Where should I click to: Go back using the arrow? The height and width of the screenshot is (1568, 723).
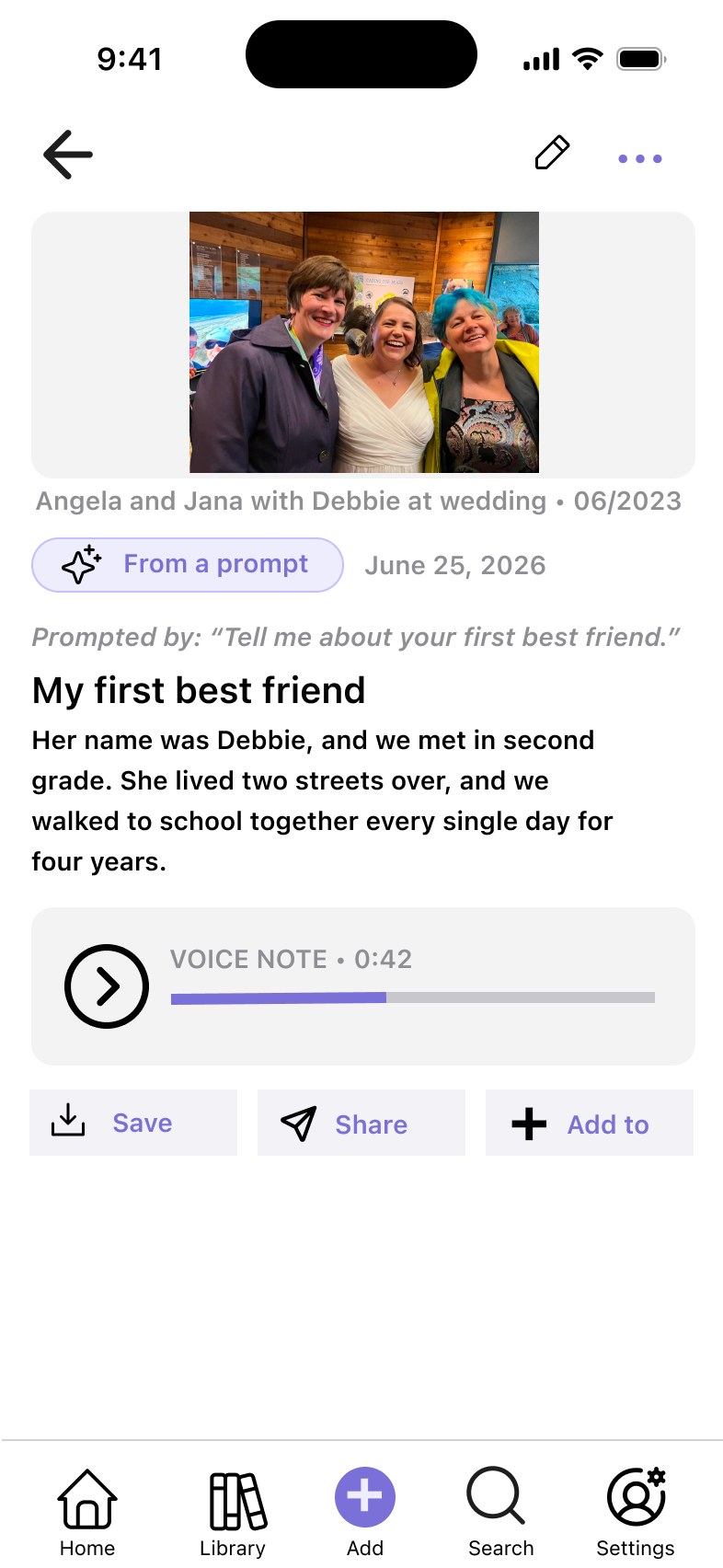point(68,154)
